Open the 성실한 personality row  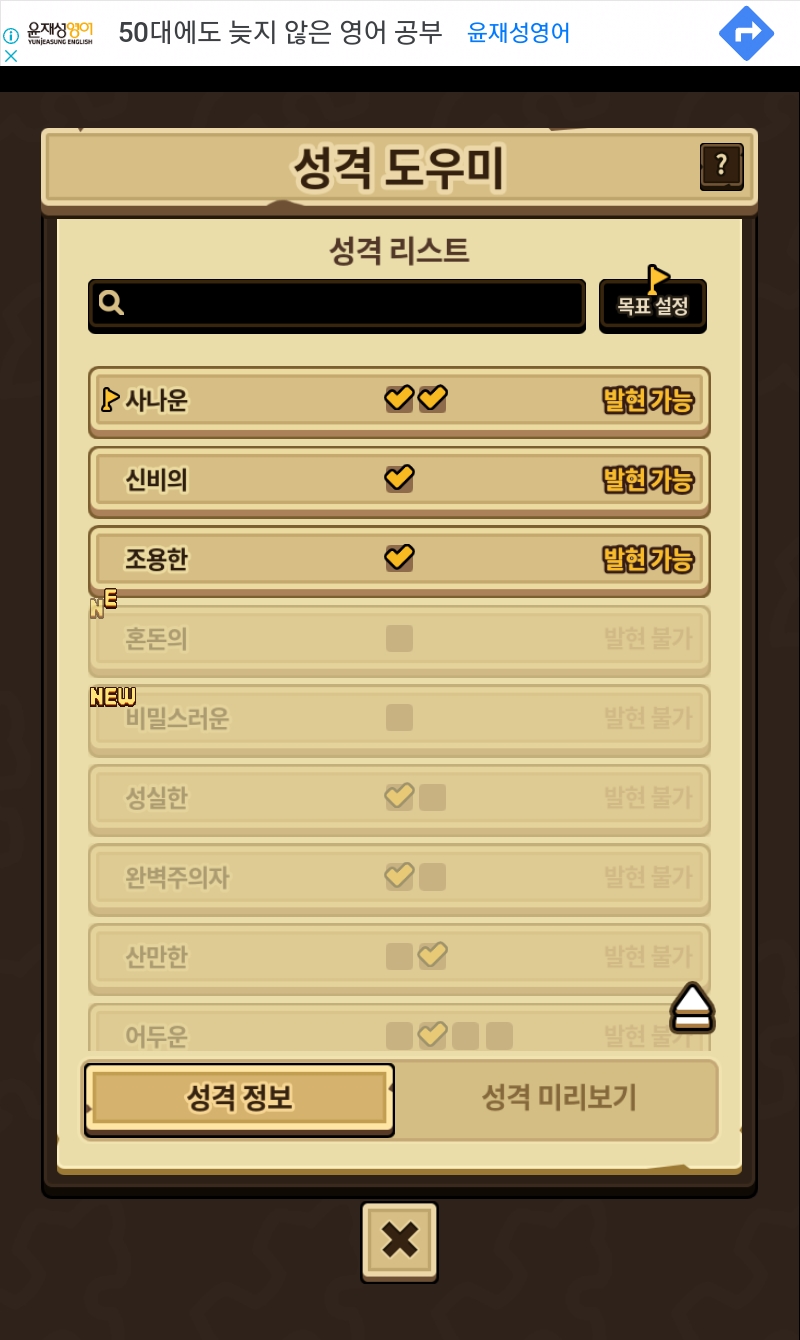[x=399, y=798]
